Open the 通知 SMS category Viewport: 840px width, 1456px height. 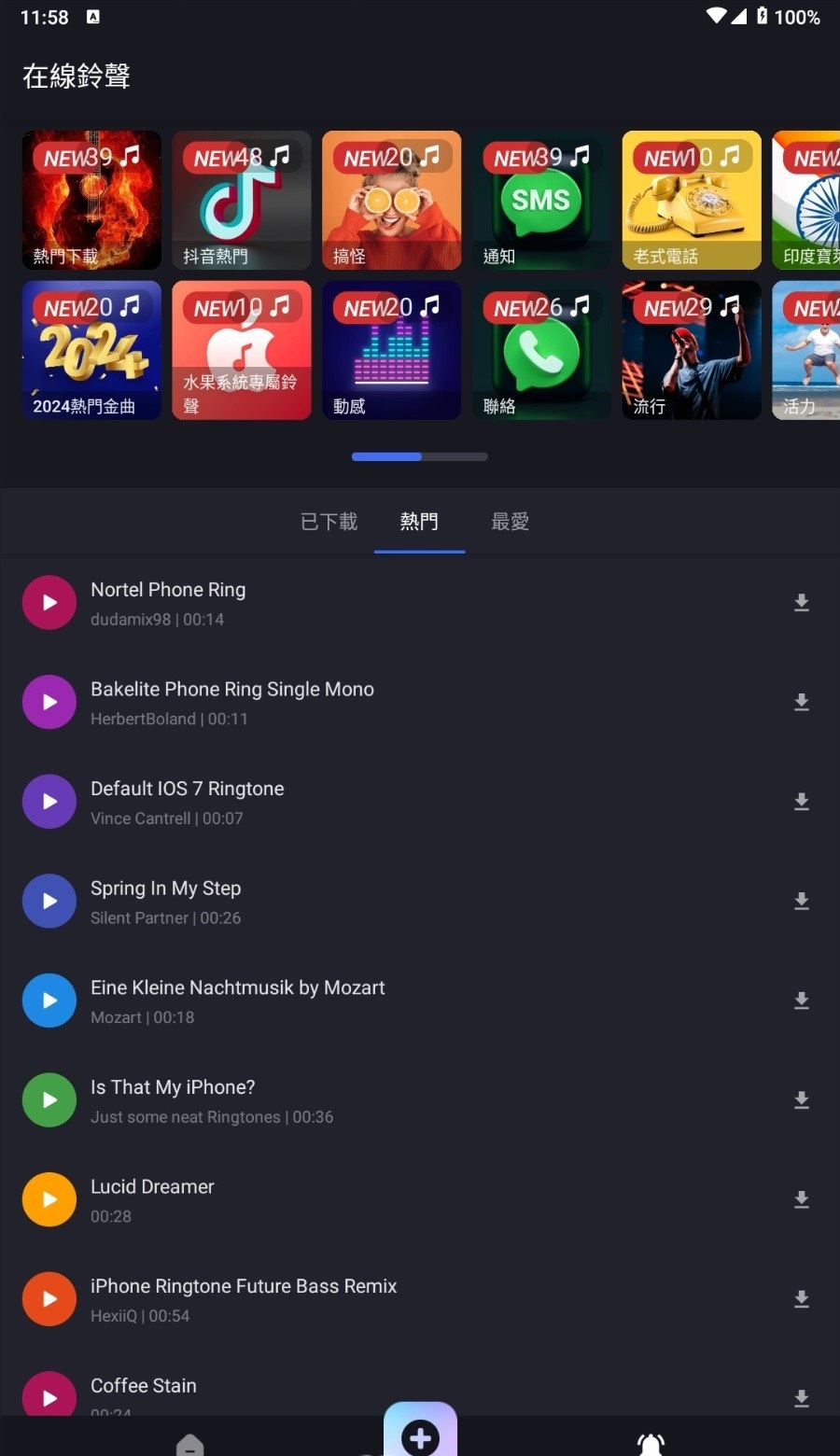pos(541,201)
